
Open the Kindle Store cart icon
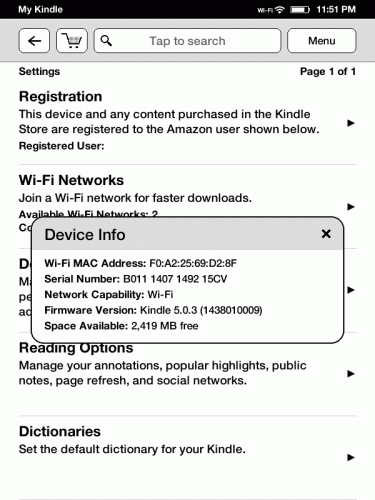[72, 41]
